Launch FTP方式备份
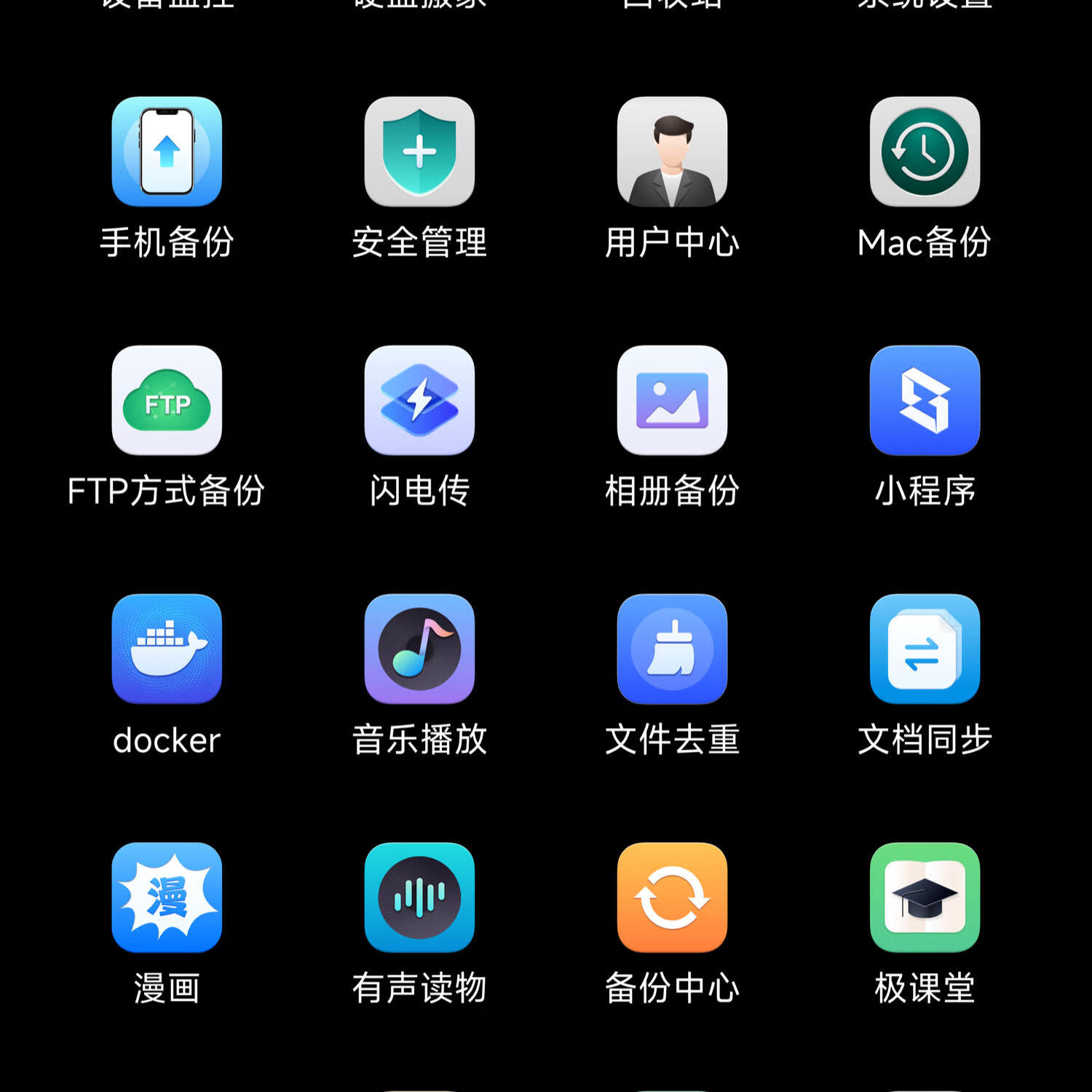 [x=167, y=400]
